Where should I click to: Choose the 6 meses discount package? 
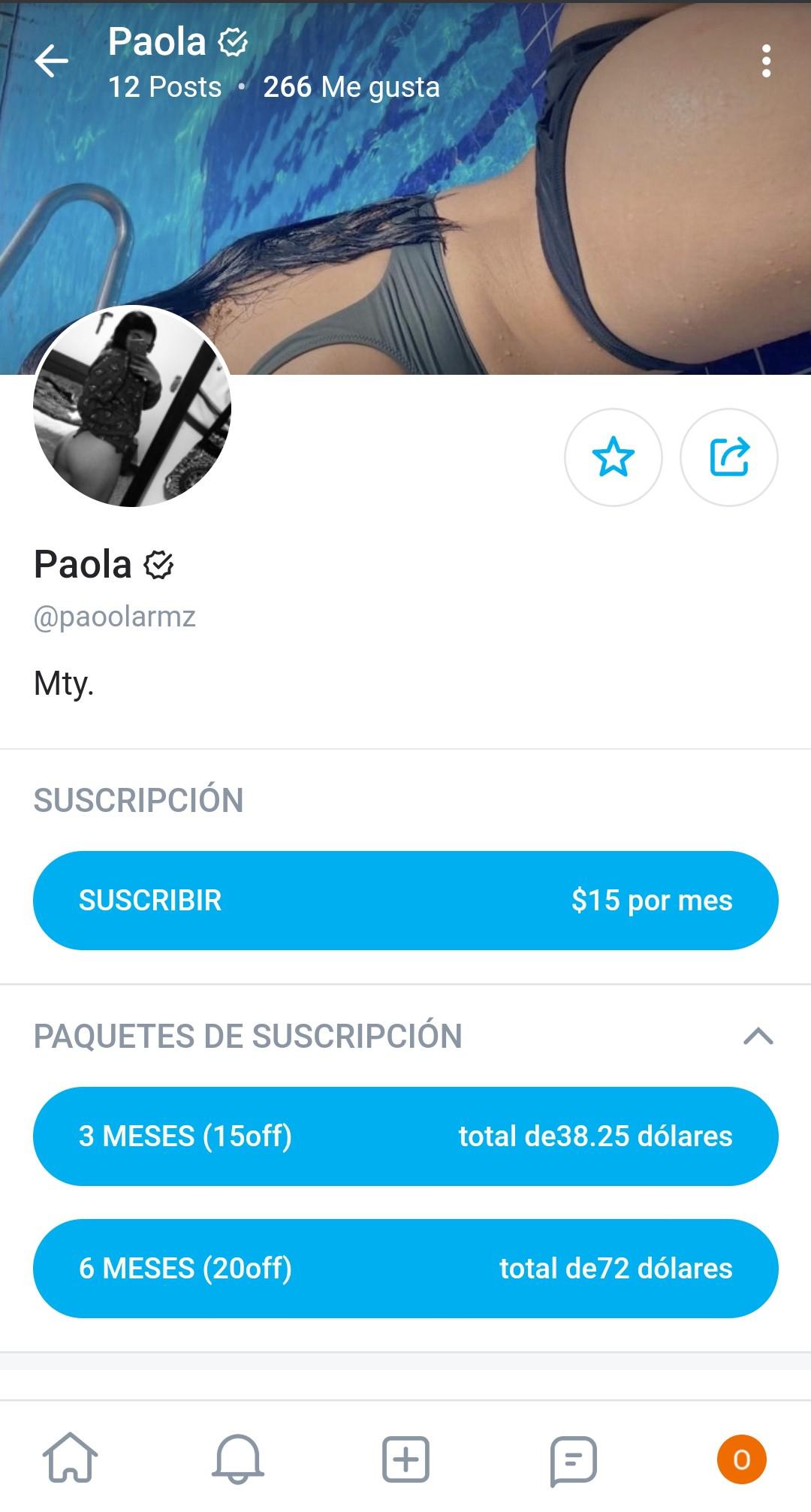[405, 1268]
